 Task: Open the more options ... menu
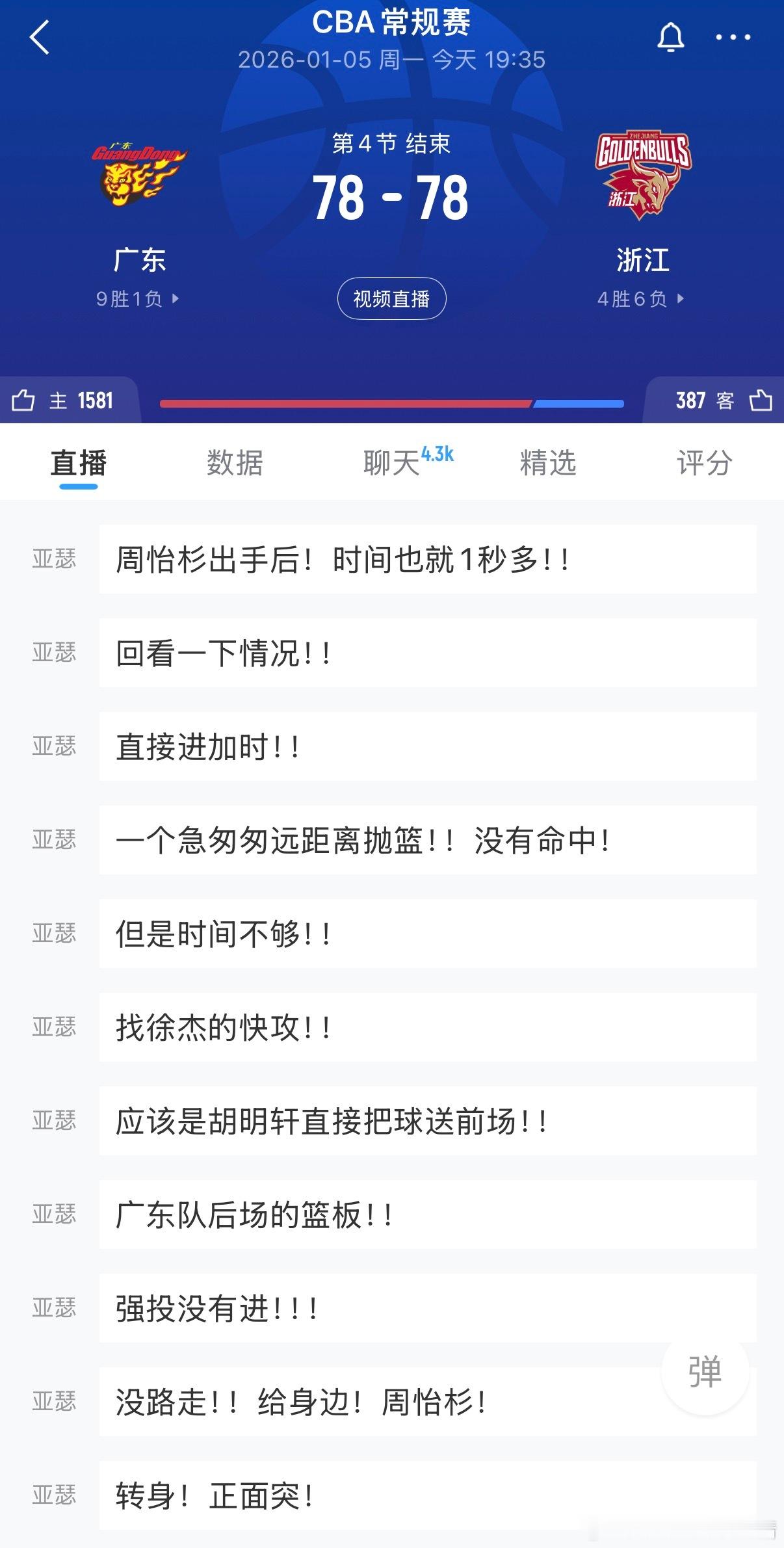733,37
